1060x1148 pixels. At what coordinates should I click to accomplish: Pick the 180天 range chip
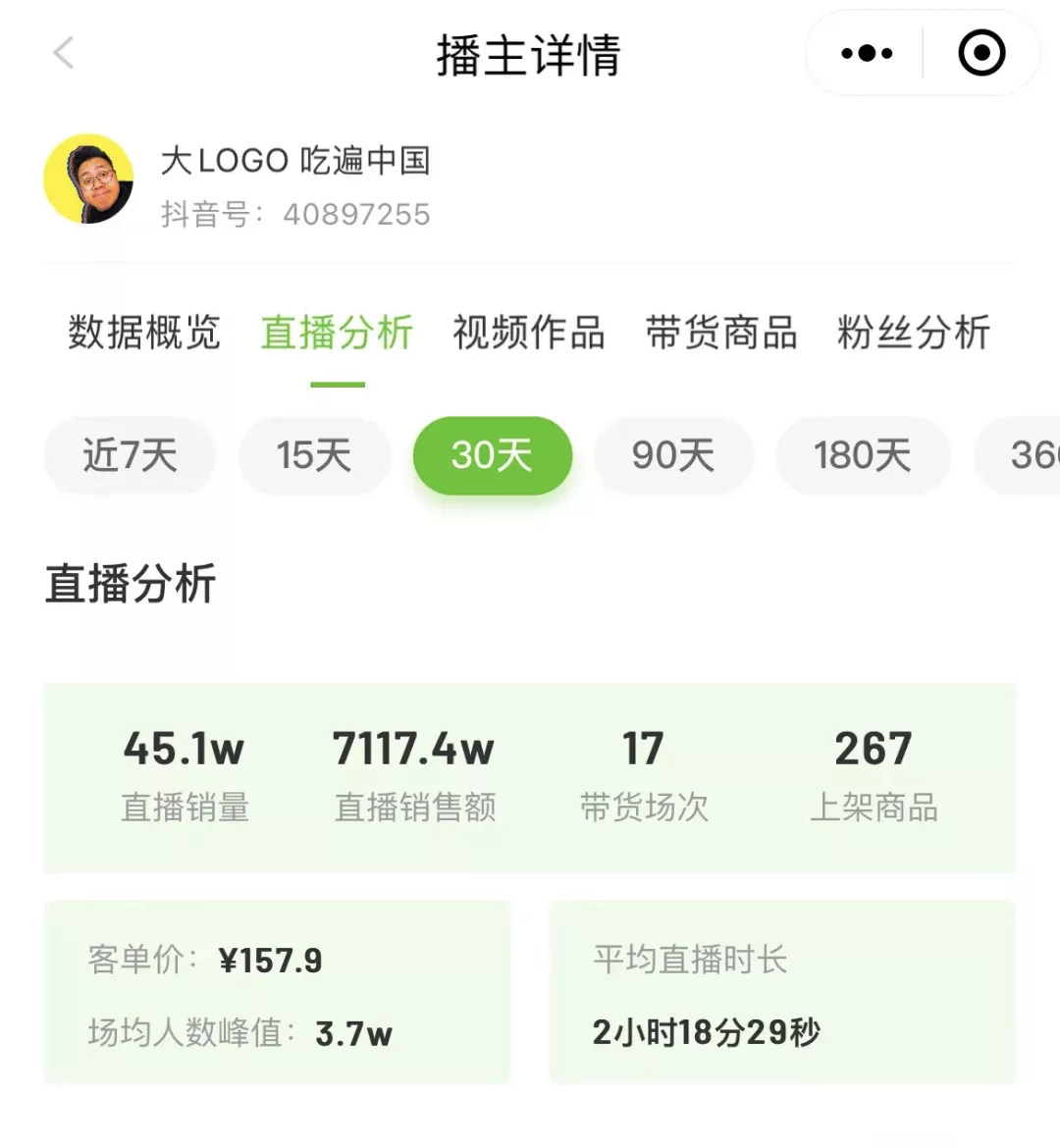863,455
